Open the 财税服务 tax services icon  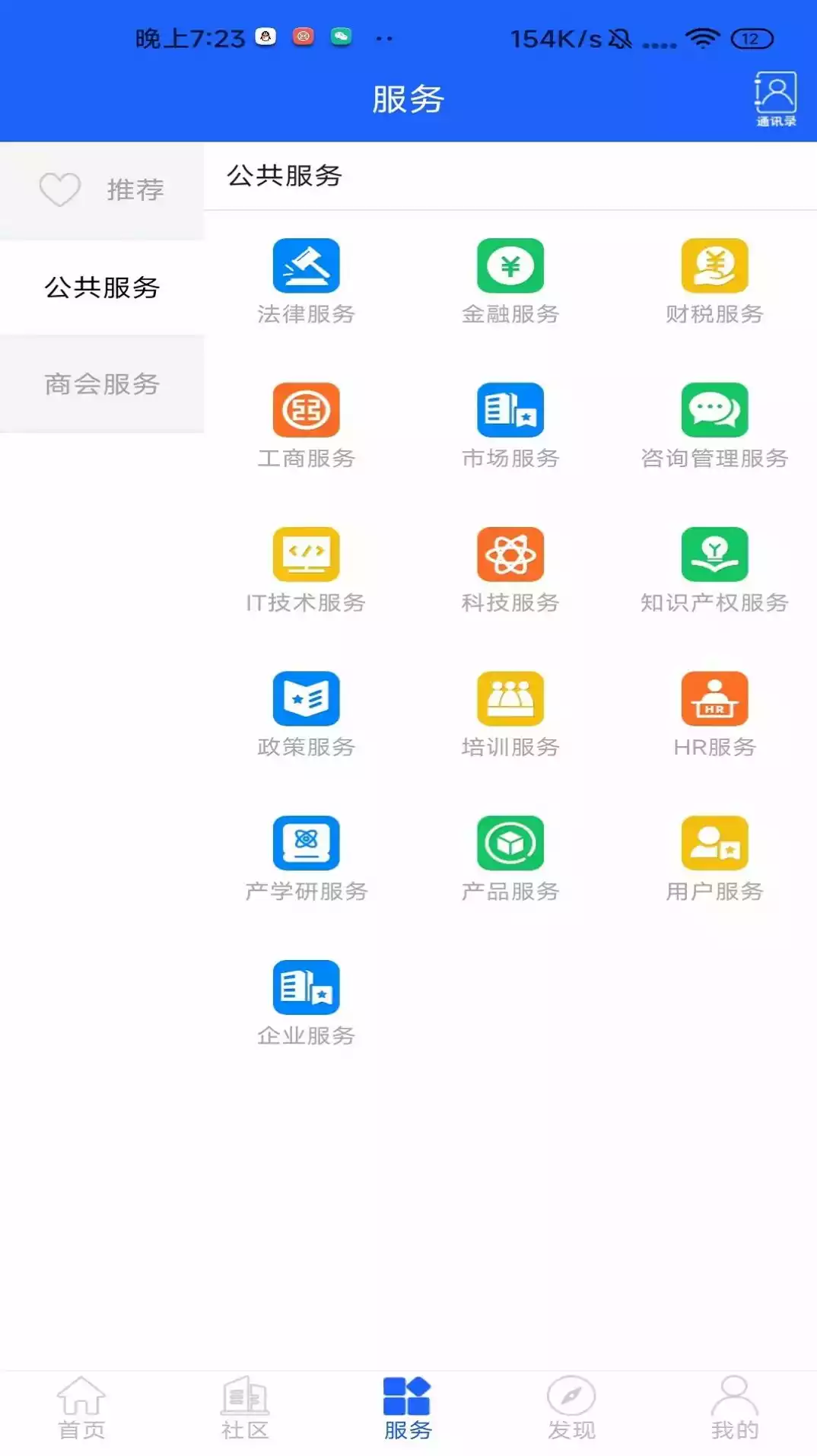point(714,274)
